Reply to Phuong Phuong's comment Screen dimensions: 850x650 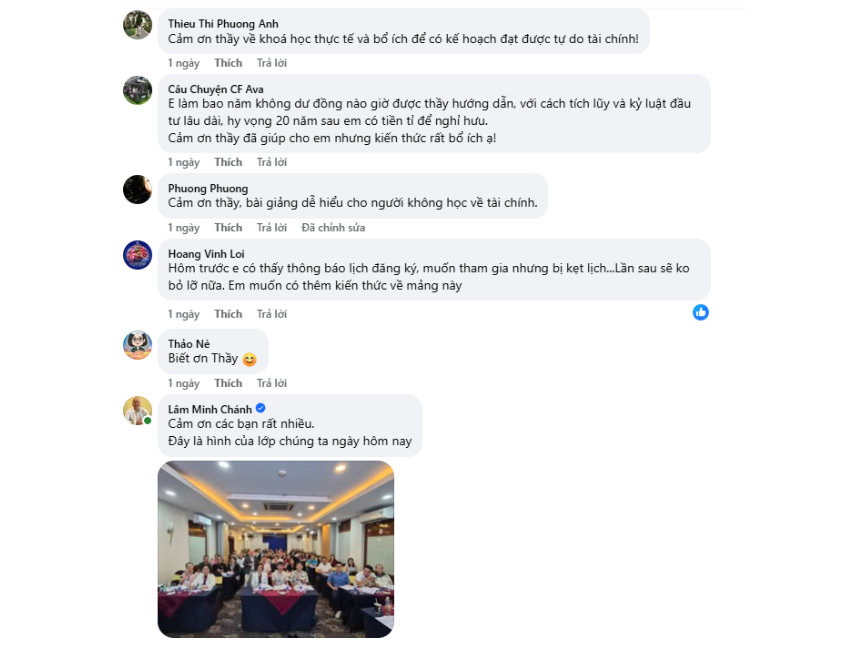pos(271,228)
